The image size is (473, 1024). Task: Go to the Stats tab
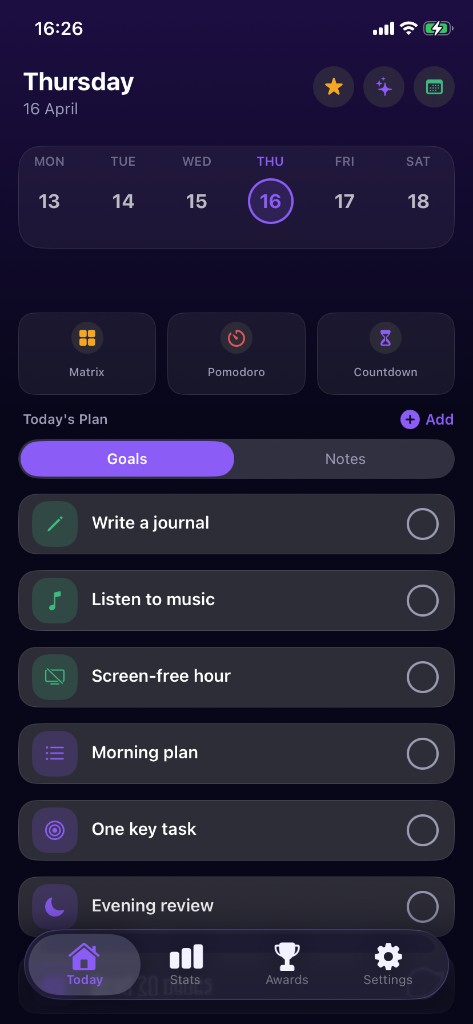coord(186,965)
